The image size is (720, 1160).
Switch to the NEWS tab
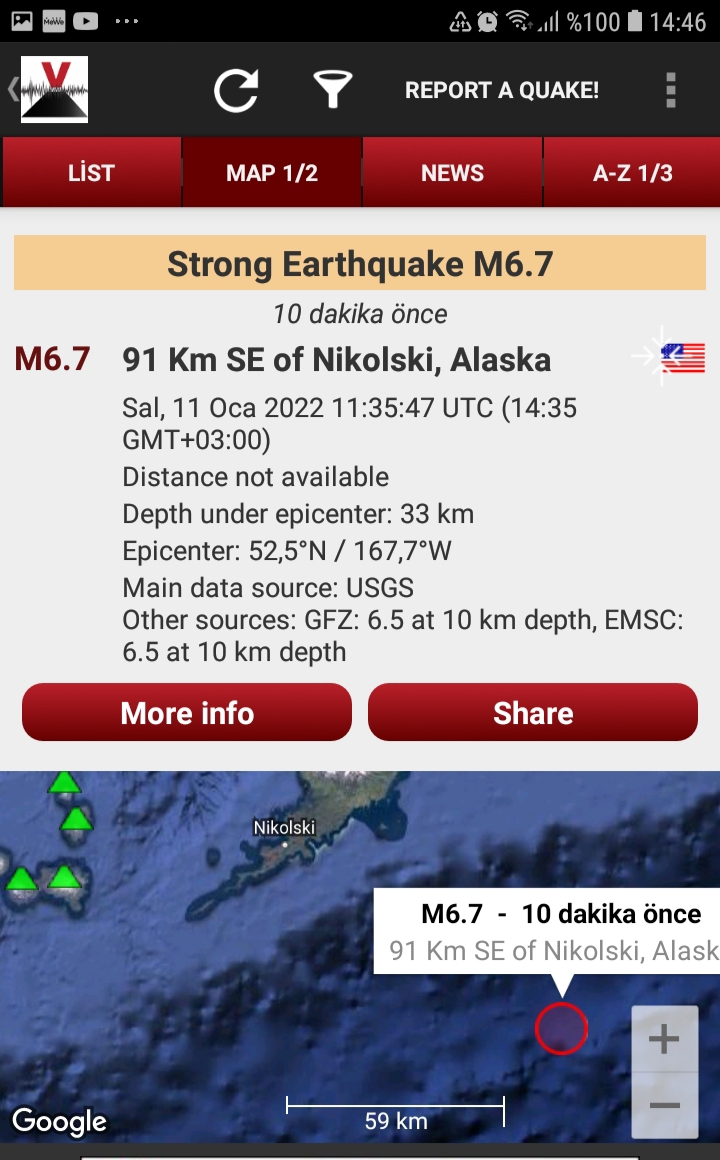click(x=452, y=173)
